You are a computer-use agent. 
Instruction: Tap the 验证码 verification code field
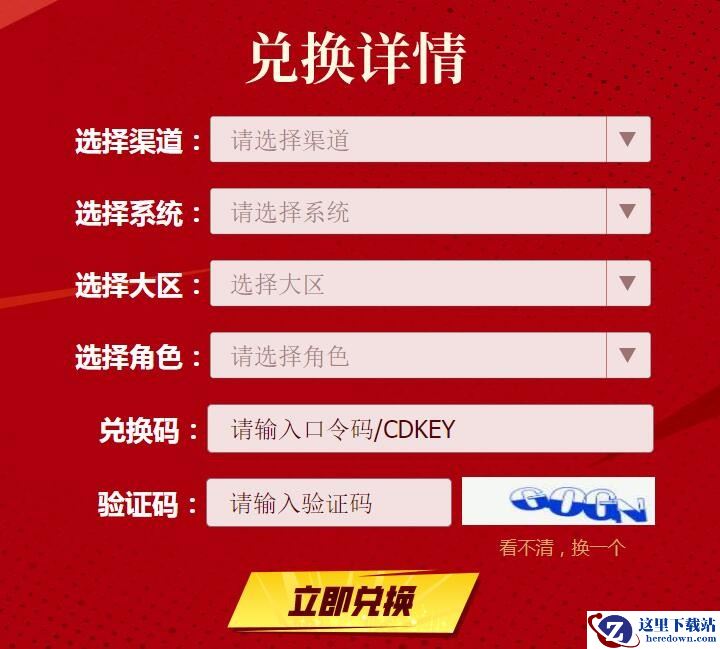pyautogui.click(x=329, y=503)
